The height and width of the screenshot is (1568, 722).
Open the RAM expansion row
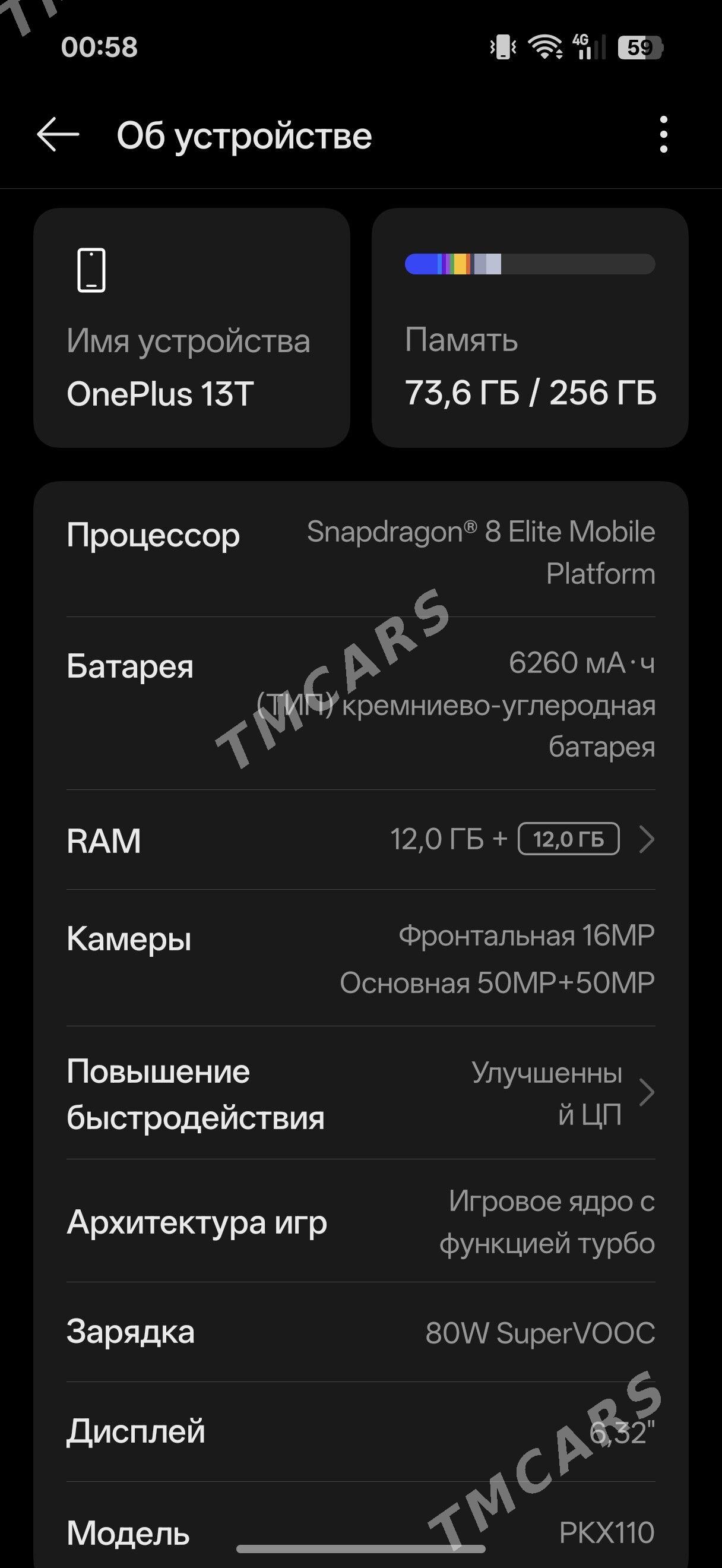(x=360, y=840)
